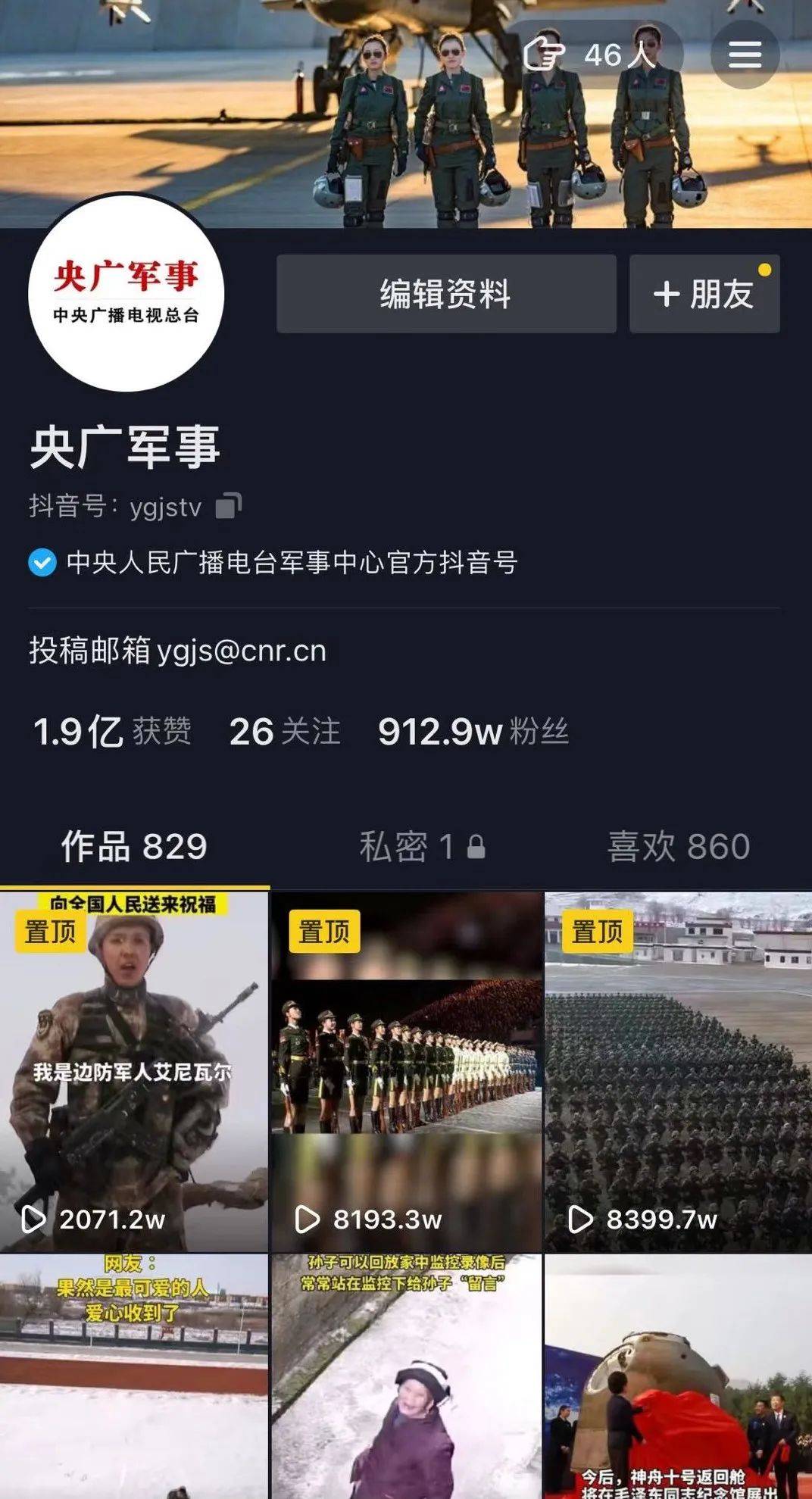Copy the 抖音号 ygjstv

click(228, 506)
